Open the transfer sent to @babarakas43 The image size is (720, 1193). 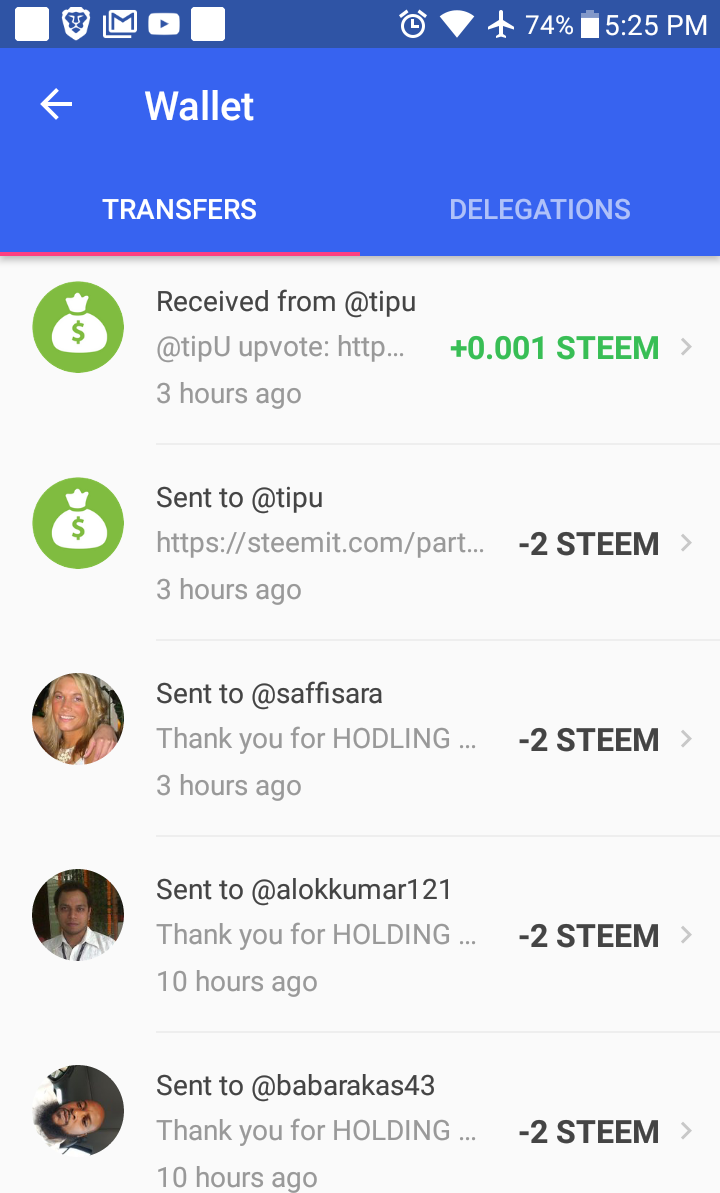click(x=400, y=1131)
